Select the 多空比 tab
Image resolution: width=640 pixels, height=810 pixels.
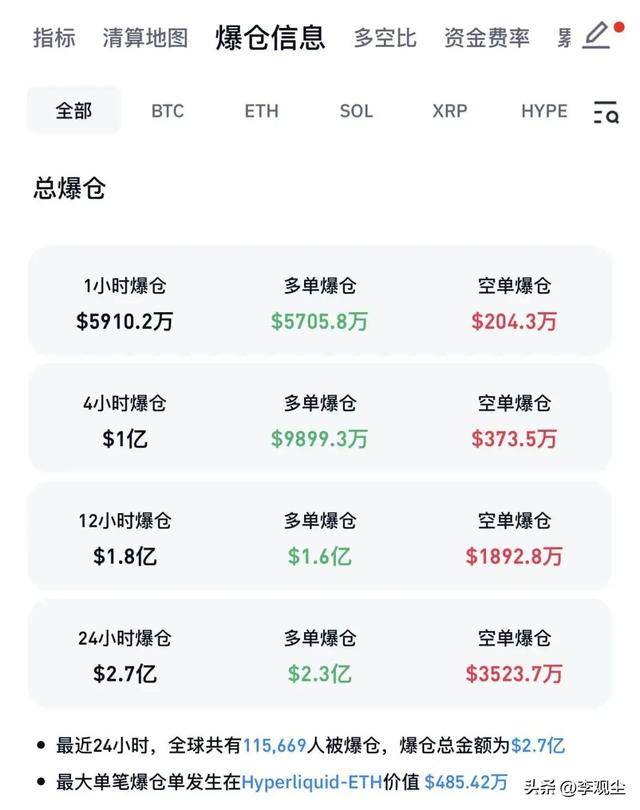pos(385,39)
